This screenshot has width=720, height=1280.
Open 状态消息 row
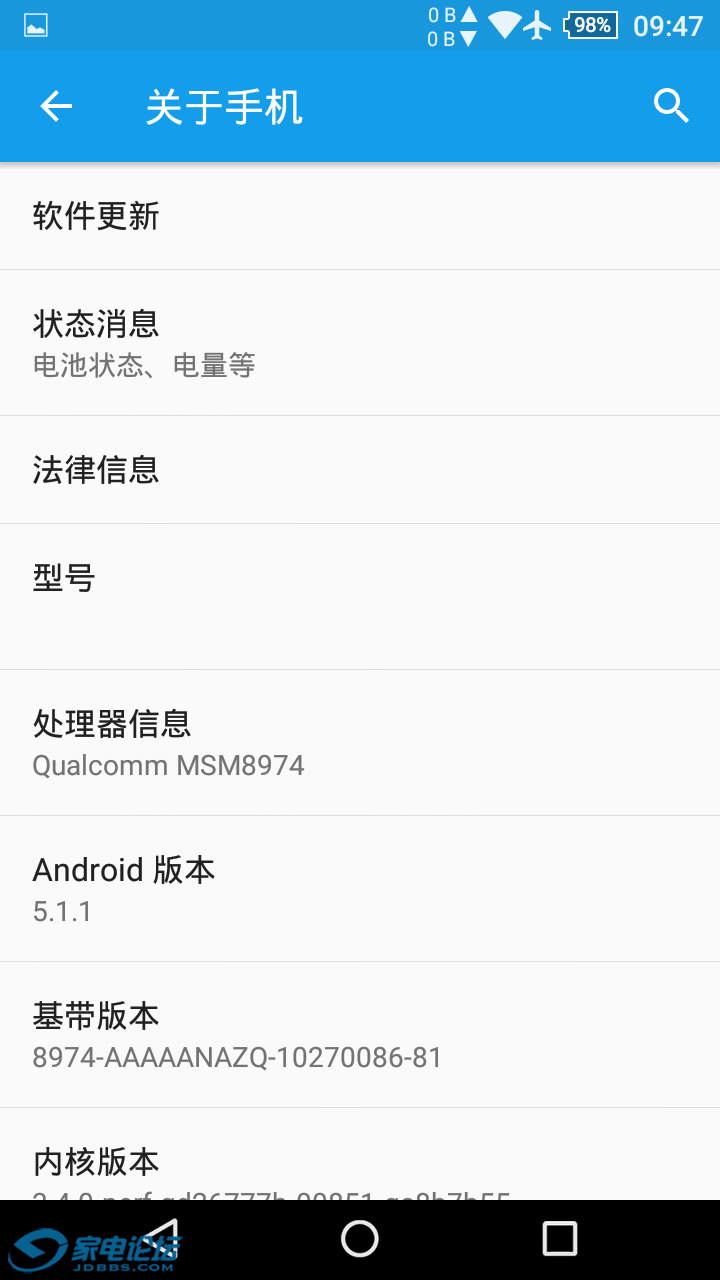360,343
